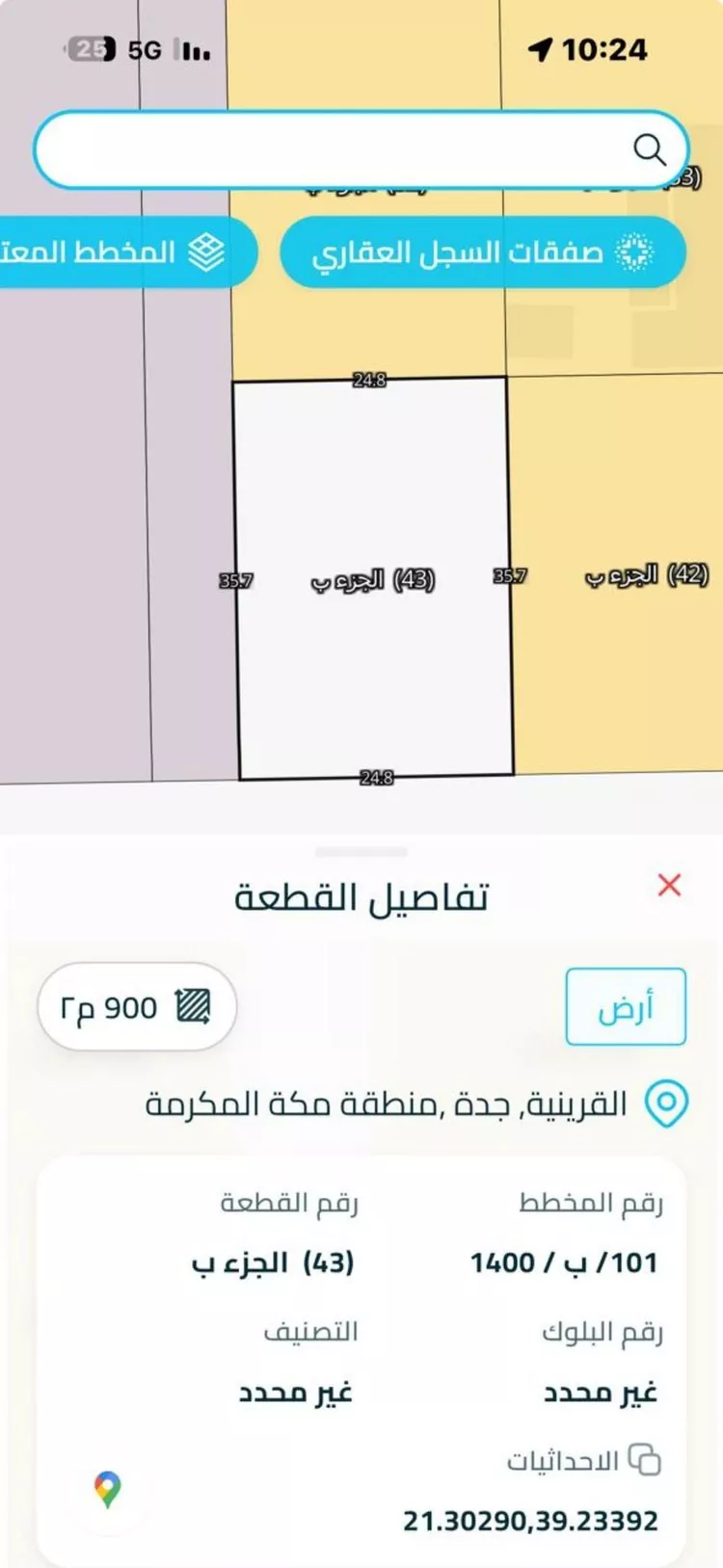Screen dimensions: 723x1568
Task: Click the search magnifier icon
Action: coord(653,149)
